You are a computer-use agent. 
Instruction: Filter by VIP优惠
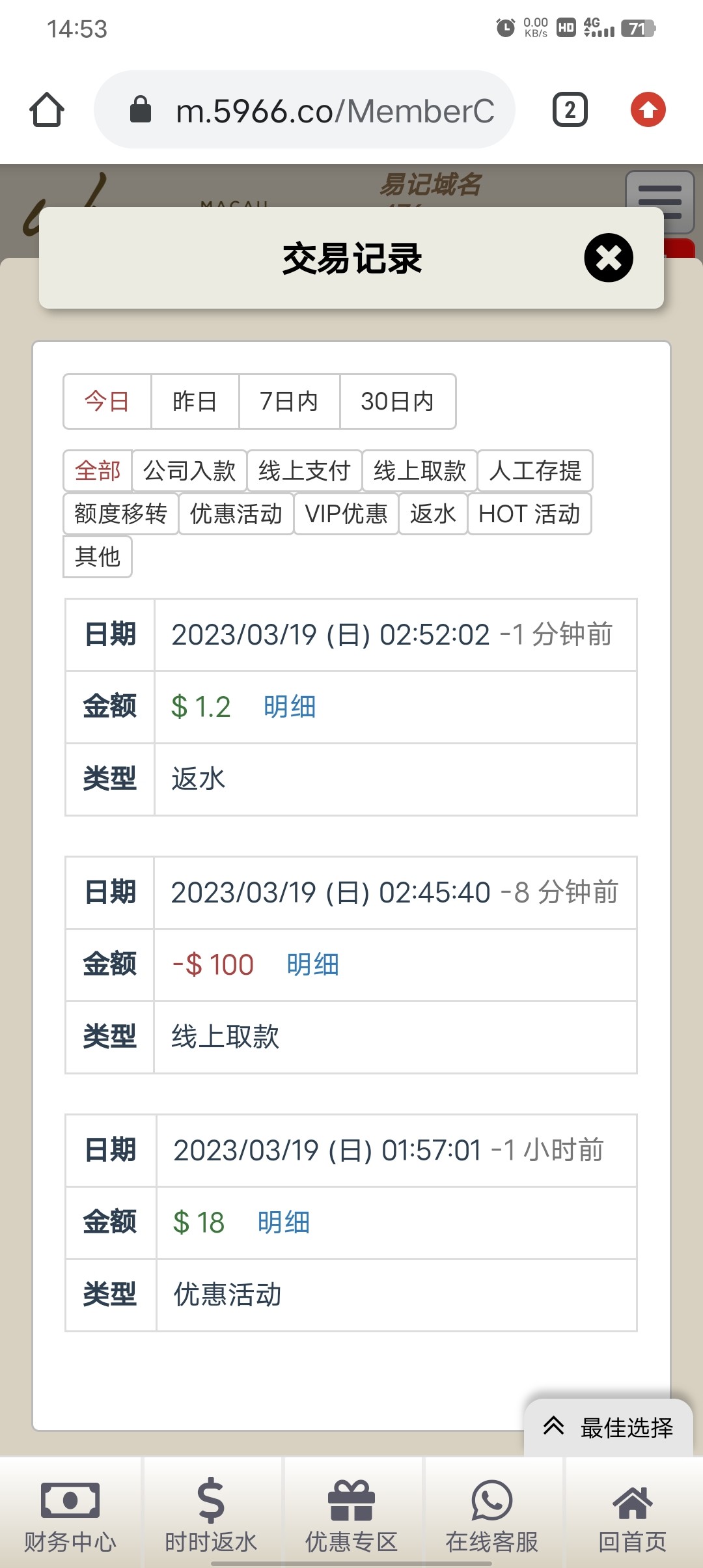click(x=346, y=514)
